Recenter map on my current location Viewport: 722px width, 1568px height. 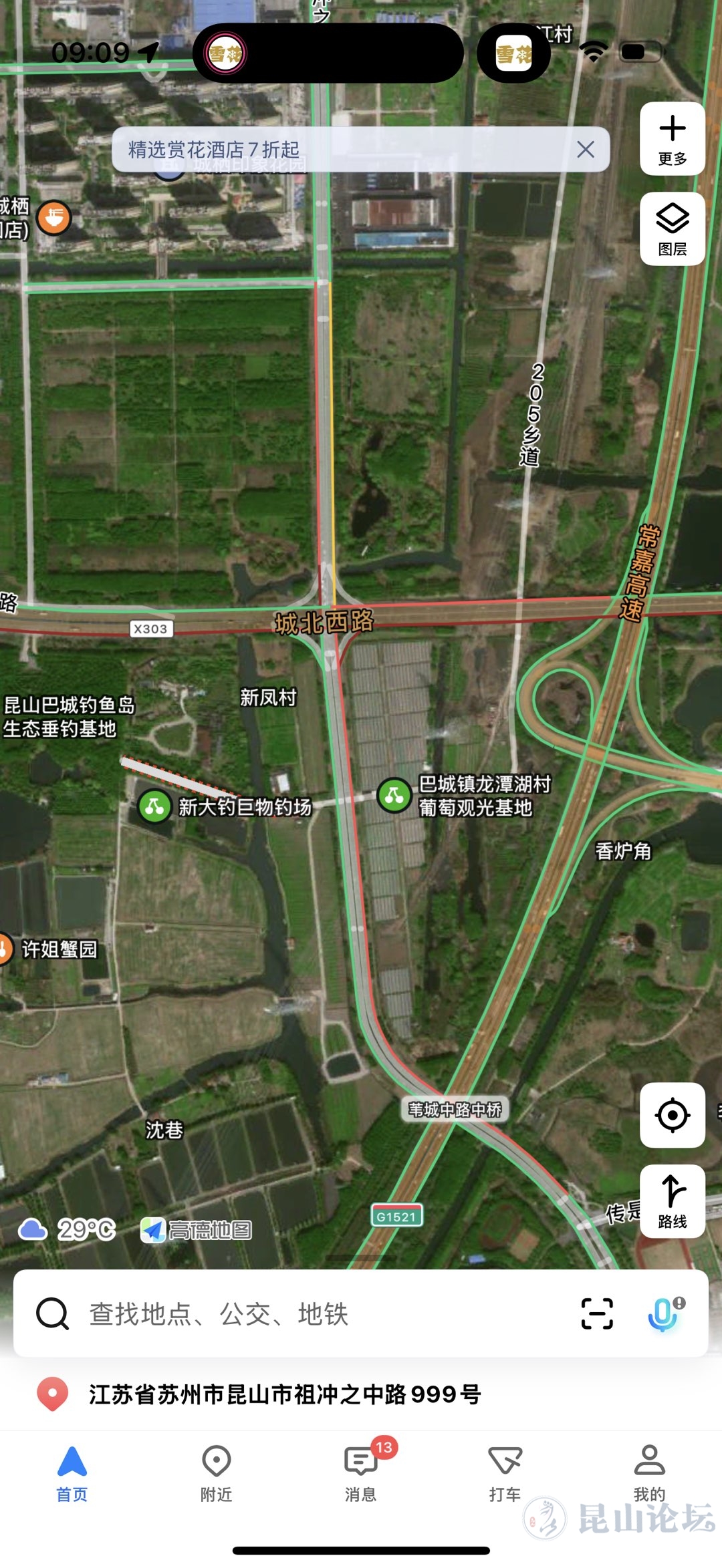(672, 1115)
